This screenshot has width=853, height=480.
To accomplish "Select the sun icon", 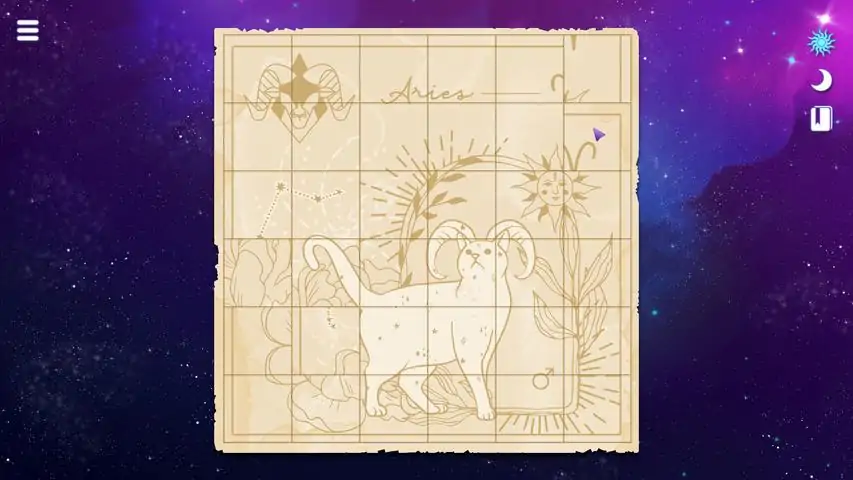I will click(x=821, y=42).
